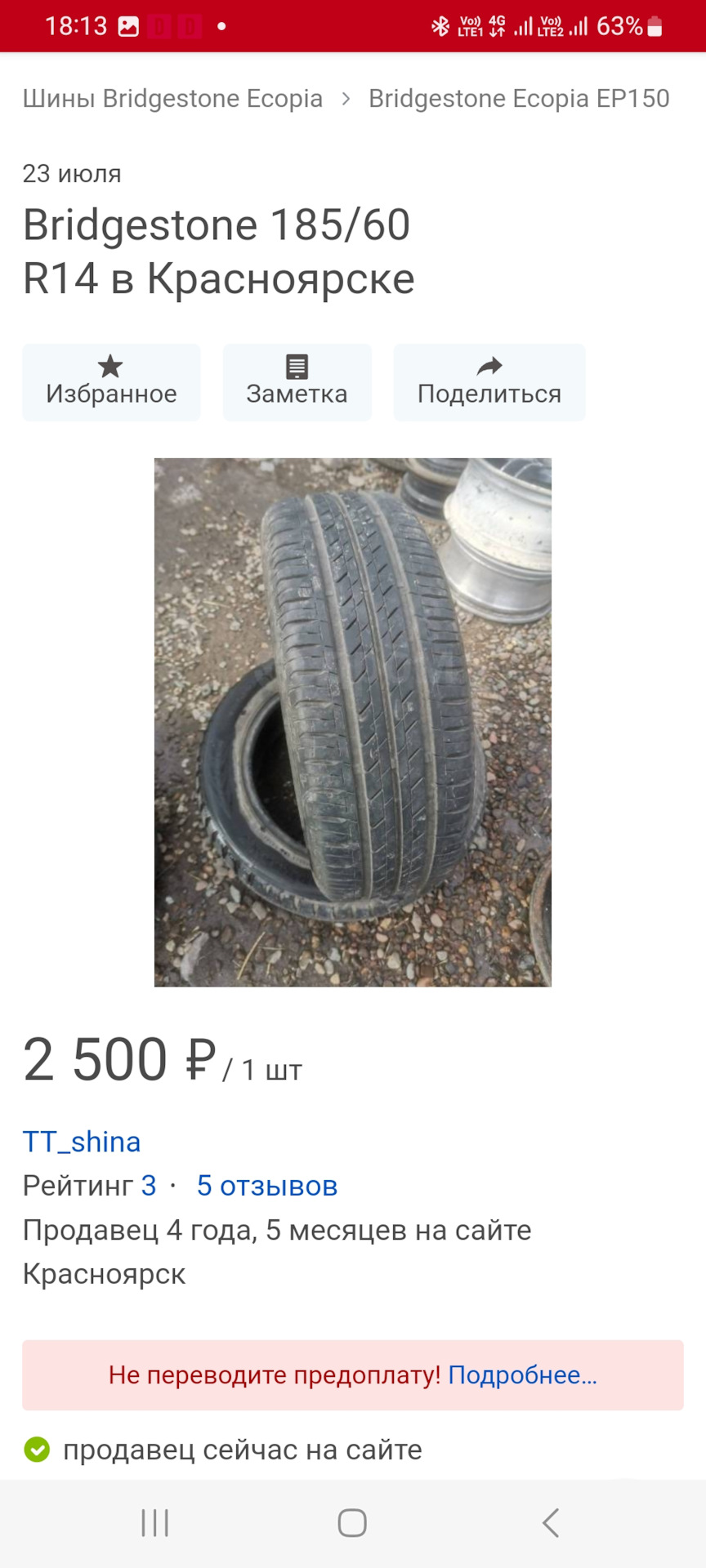Open Подробнее about prepayment warning
This screenshot has width=706, height=1568.
[x=522, y=1375]
